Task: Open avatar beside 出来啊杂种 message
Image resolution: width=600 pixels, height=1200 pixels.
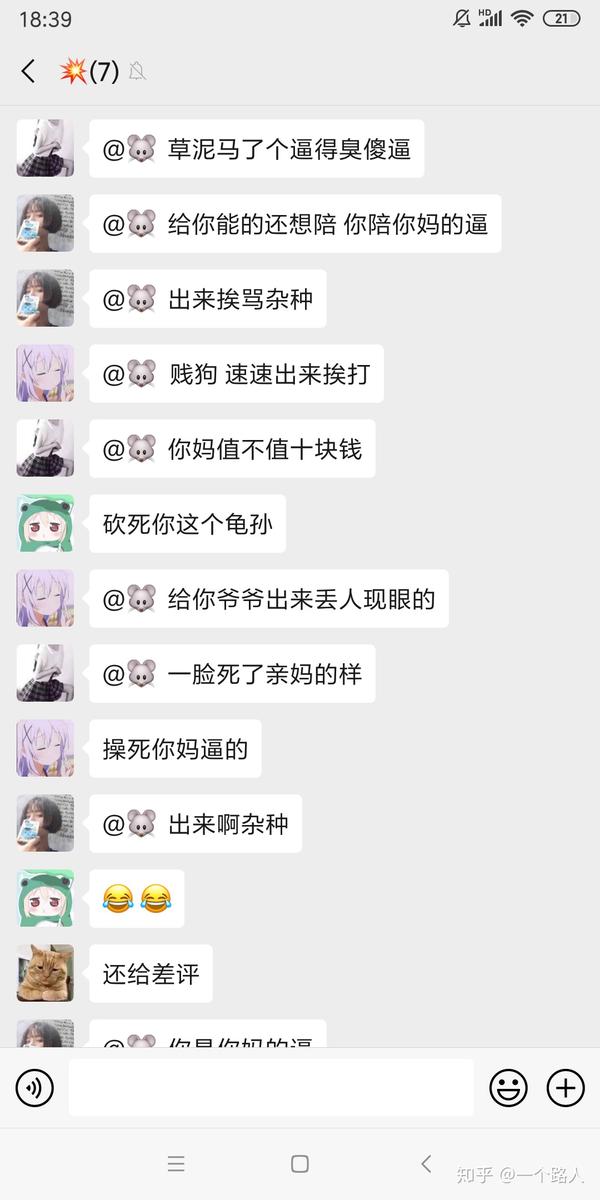Action: click(45, 823)
